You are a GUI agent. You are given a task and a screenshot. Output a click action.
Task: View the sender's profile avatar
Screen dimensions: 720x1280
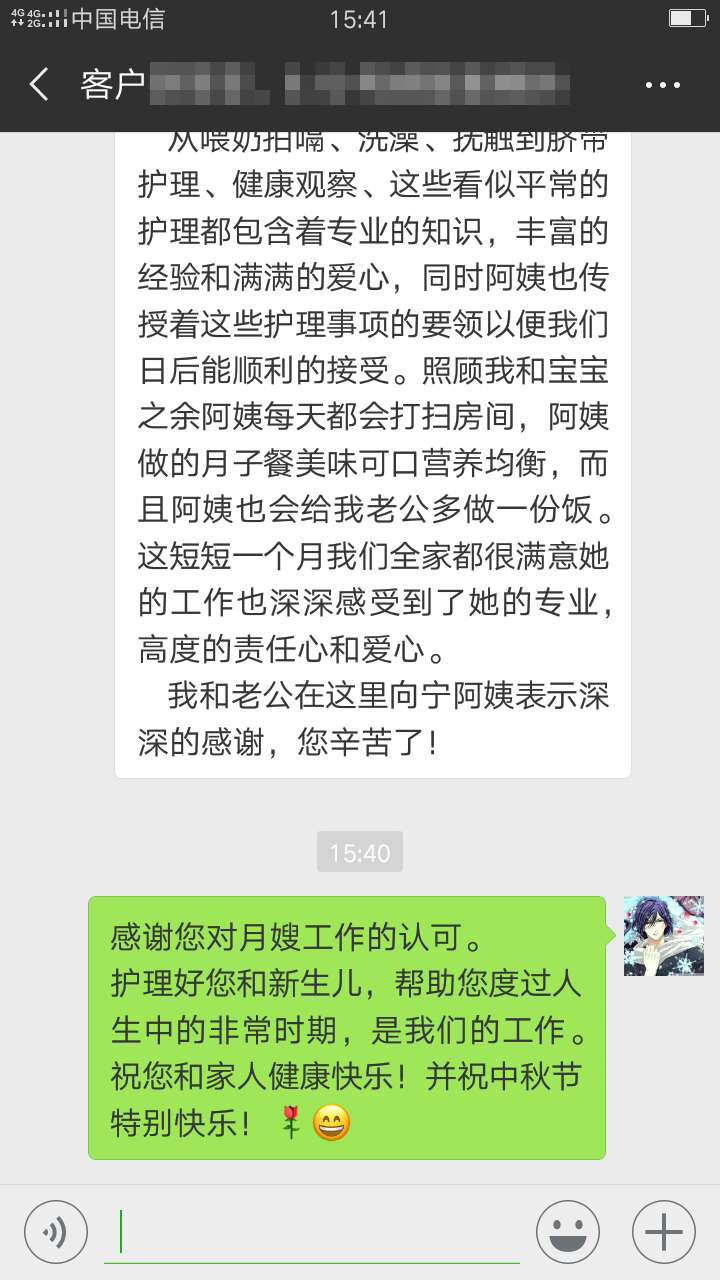663,936
